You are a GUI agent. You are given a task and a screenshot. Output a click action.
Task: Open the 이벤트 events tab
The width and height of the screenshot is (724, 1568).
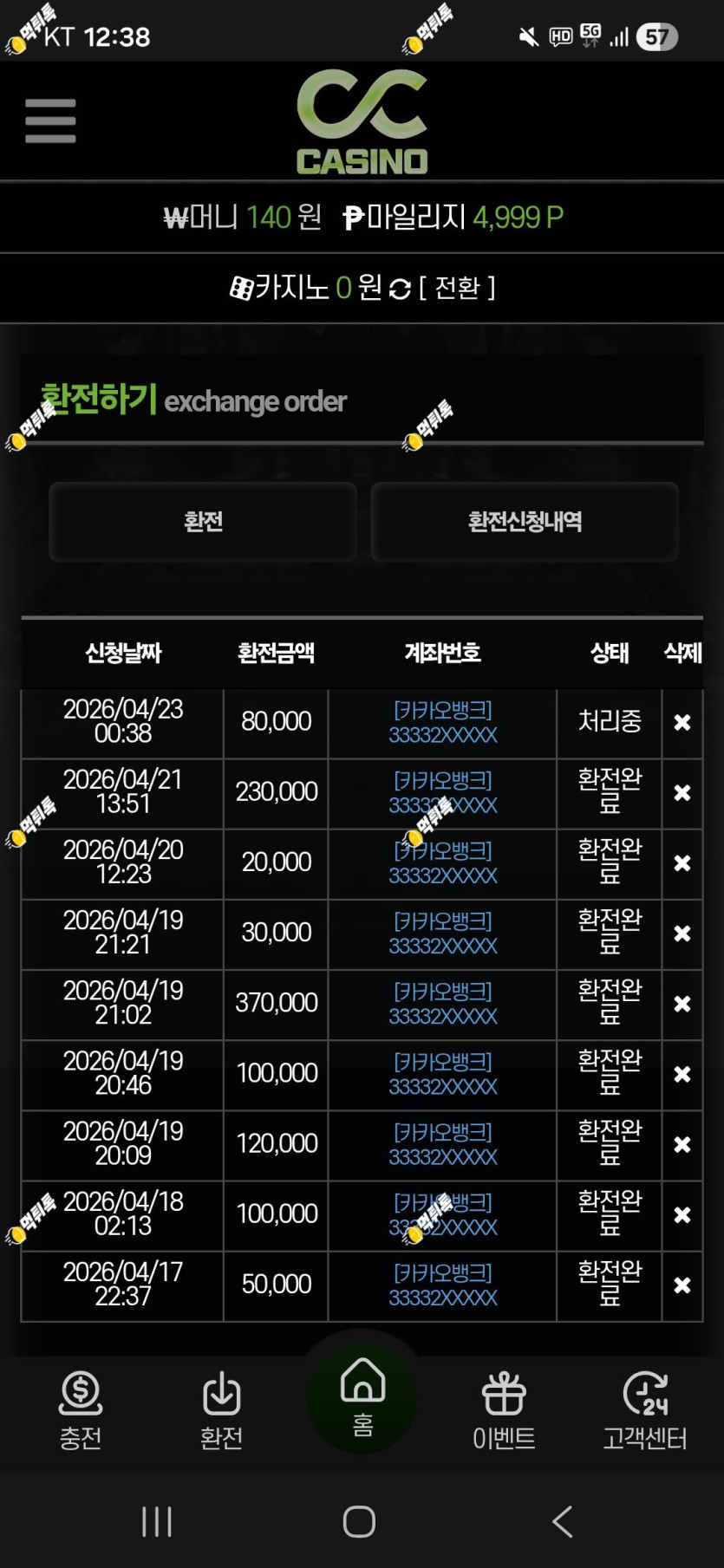[x=504, y=1411]
